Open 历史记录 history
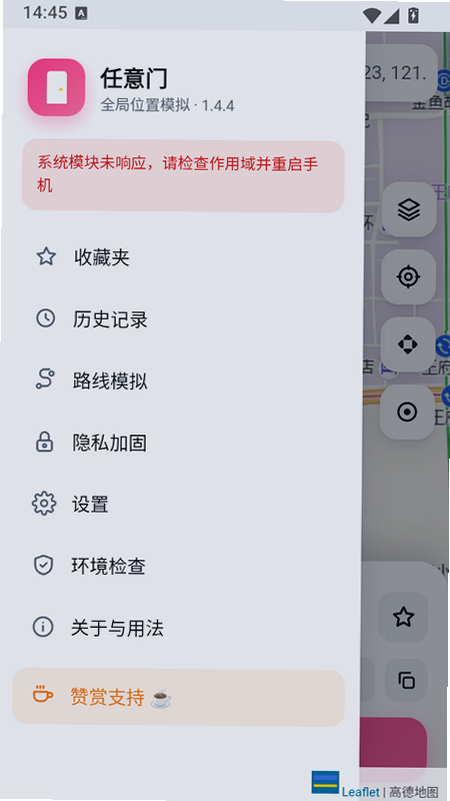 point(183,319)
